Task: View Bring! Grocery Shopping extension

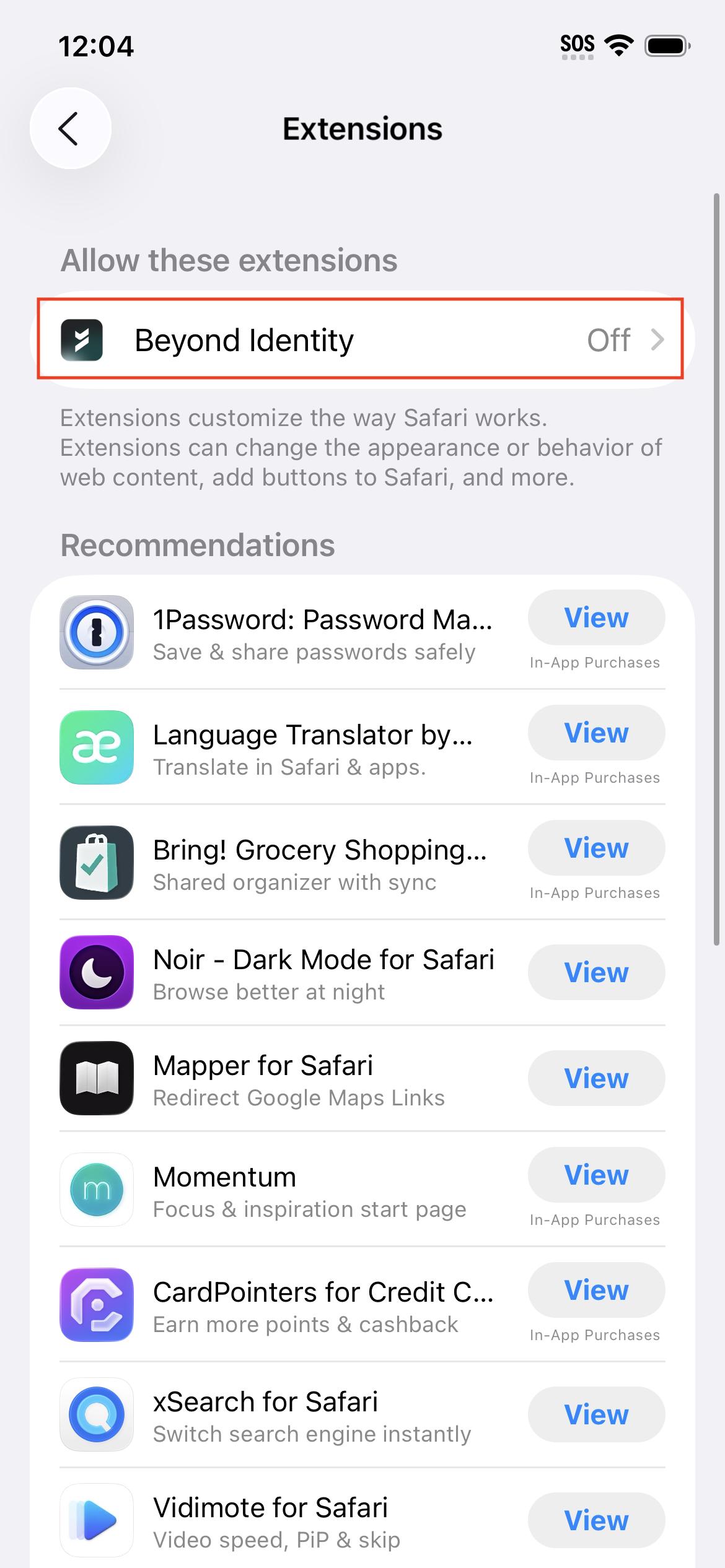Action: pyautogui.click(x=595, y=848)
